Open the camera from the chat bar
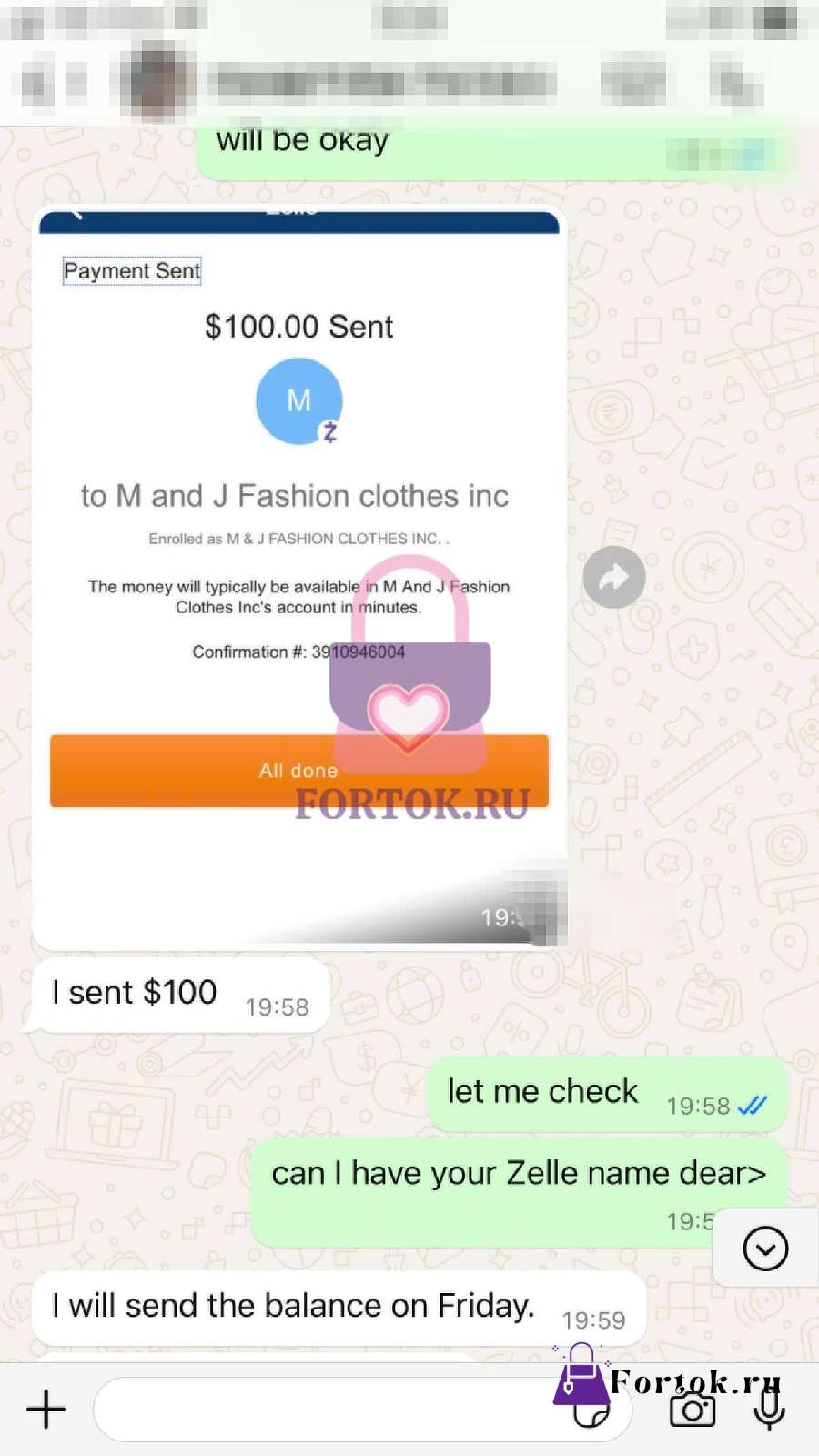Viewport: 819px width, 1456px height. click(693, 1410)
